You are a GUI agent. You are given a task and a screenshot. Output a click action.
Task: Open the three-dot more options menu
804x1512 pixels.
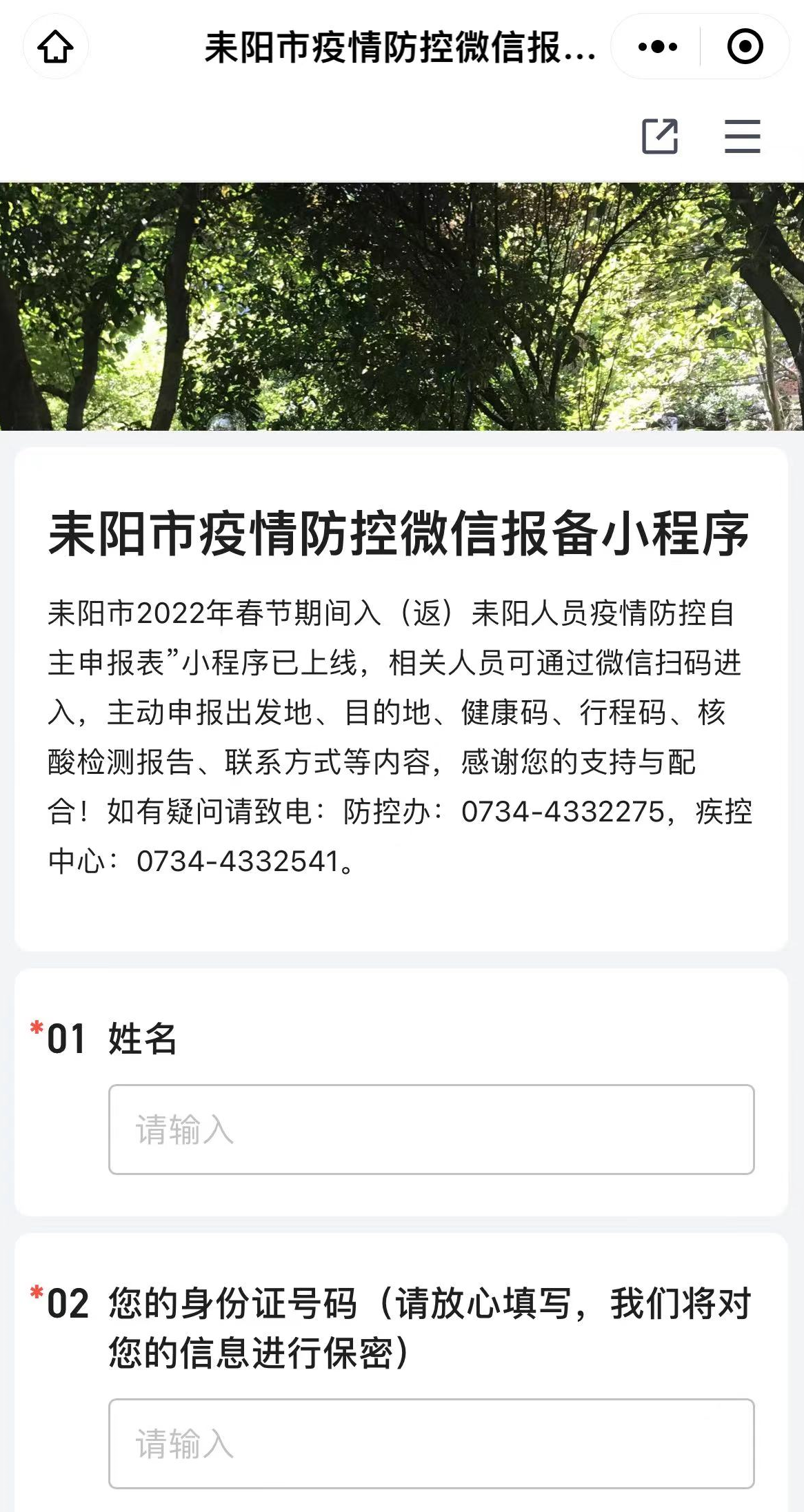657,47
